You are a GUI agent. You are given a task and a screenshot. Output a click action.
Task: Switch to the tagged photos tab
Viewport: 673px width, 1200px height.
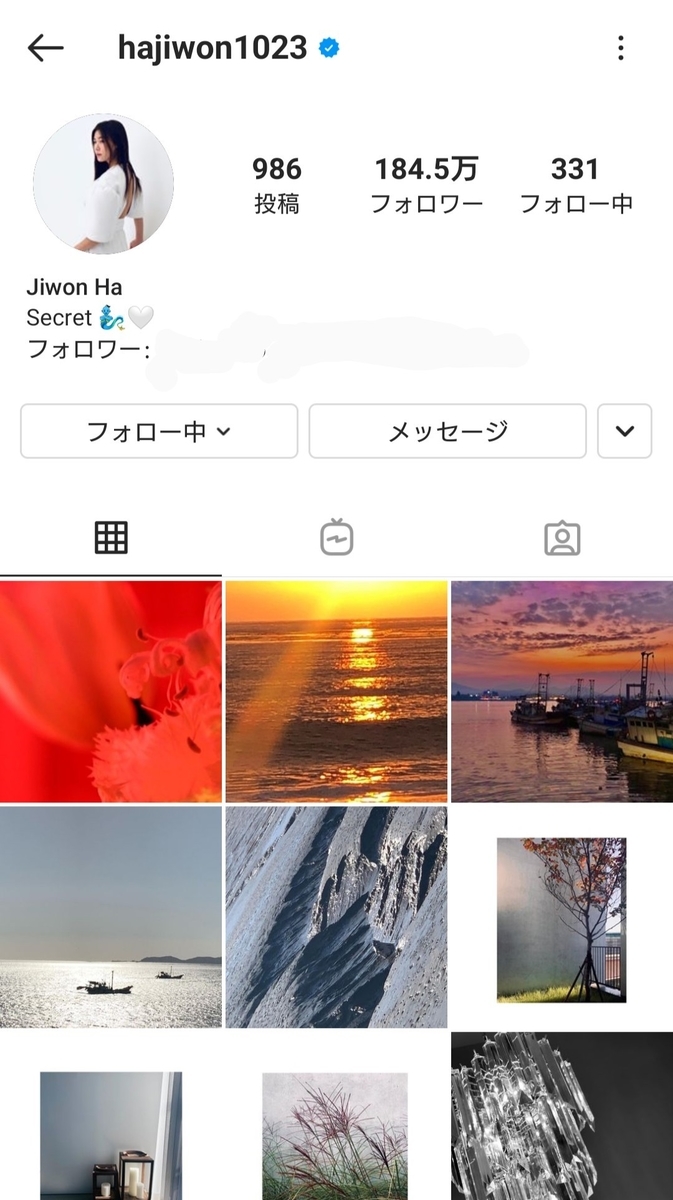point(562,538)
